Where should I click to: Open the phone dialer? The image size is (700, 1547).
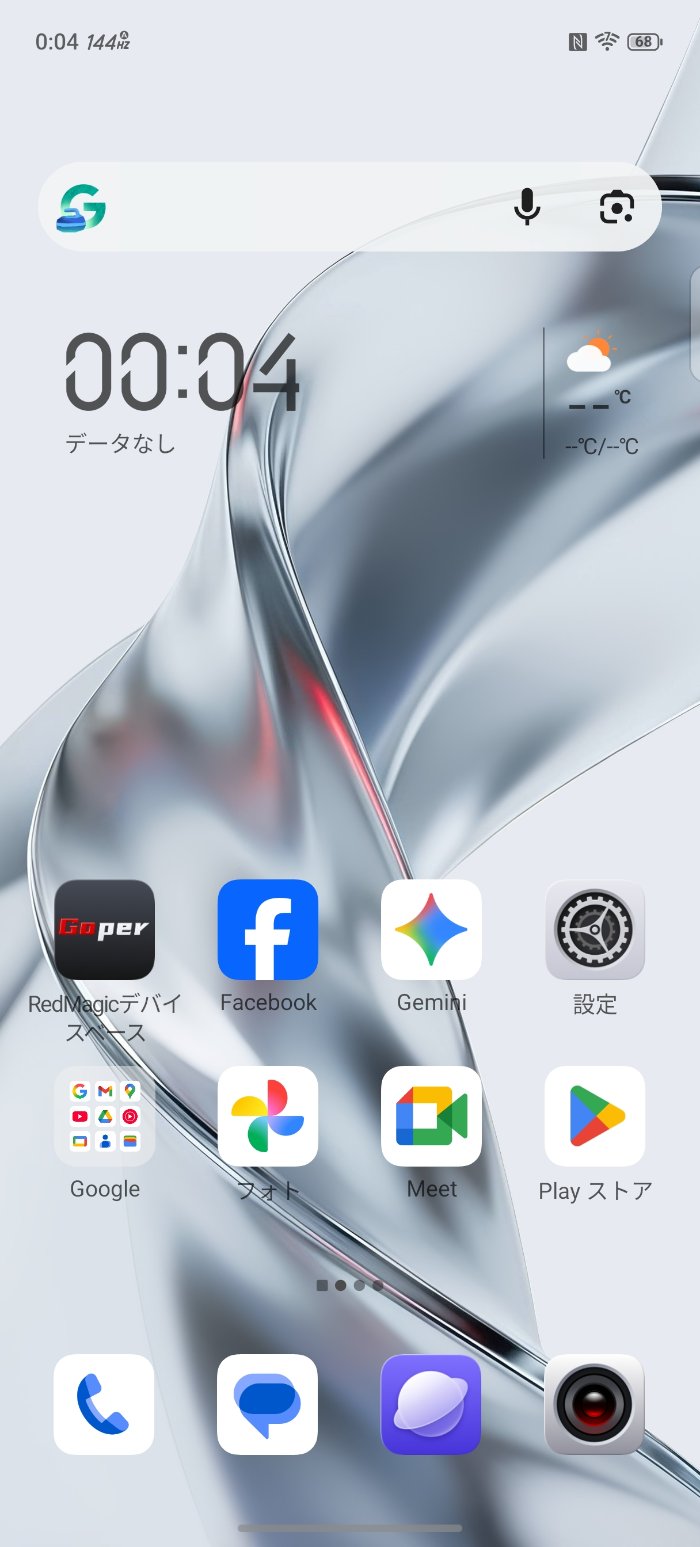coord(104,1404)
